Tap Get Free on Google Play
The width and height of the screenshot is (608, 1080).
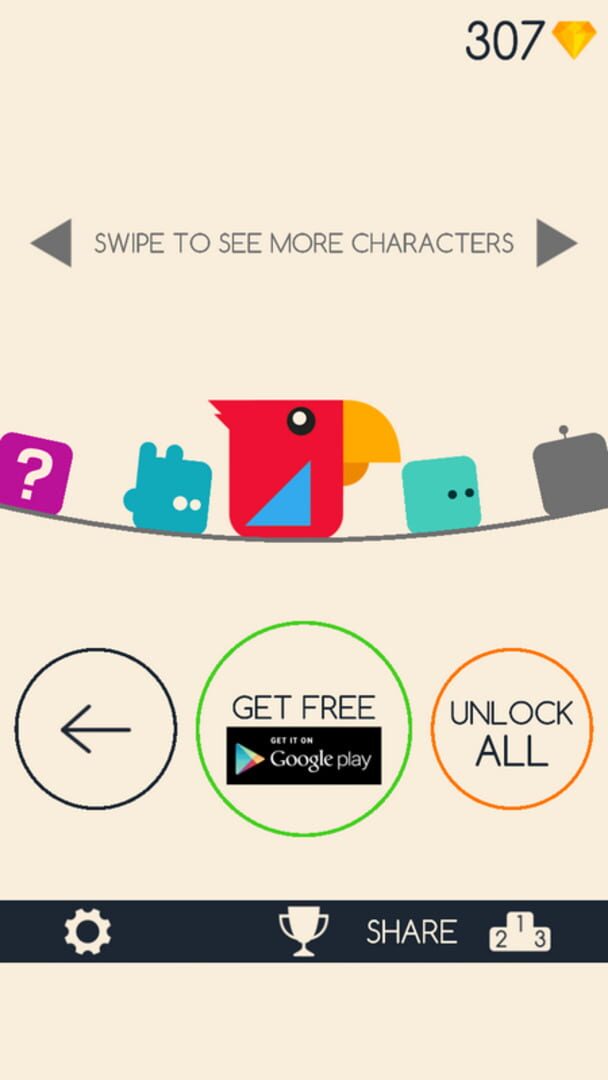pyautogui.click(x=304, y=729)
